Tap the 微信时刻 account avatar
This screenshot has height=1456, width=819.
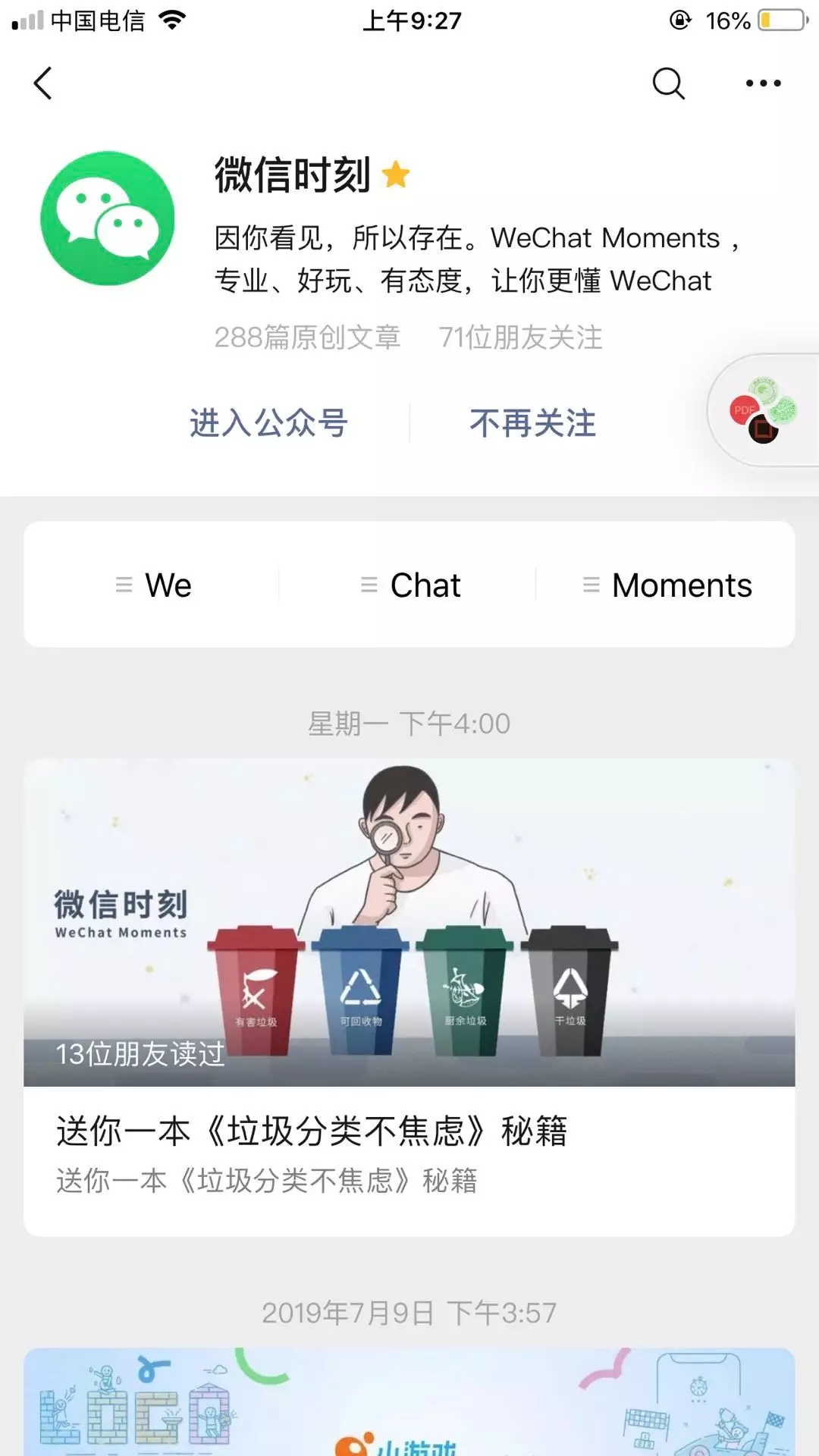[108, 218]
